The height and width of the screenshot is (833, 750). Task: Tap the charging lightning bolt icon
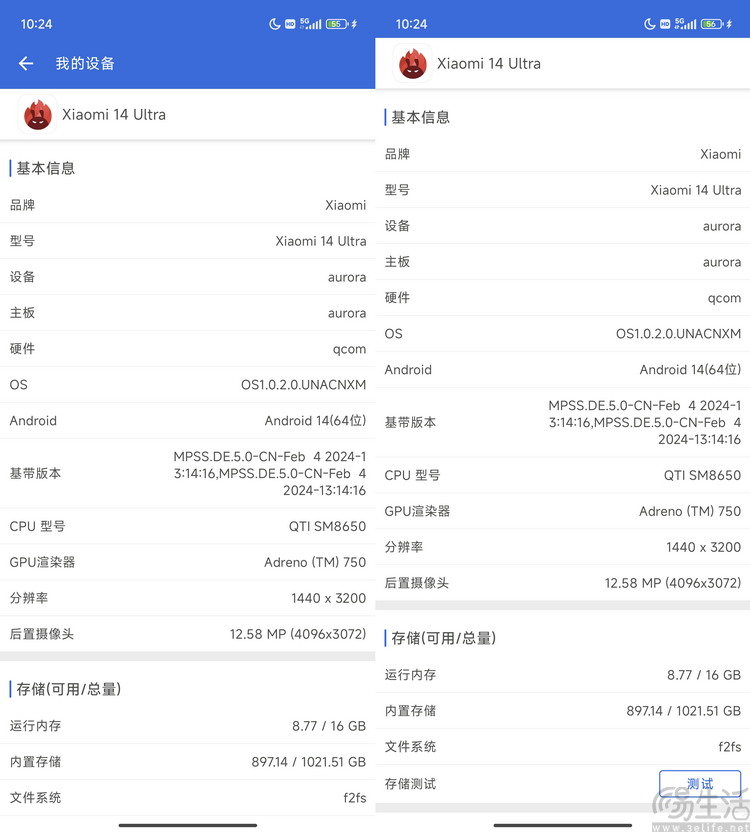tap(354, 24)
